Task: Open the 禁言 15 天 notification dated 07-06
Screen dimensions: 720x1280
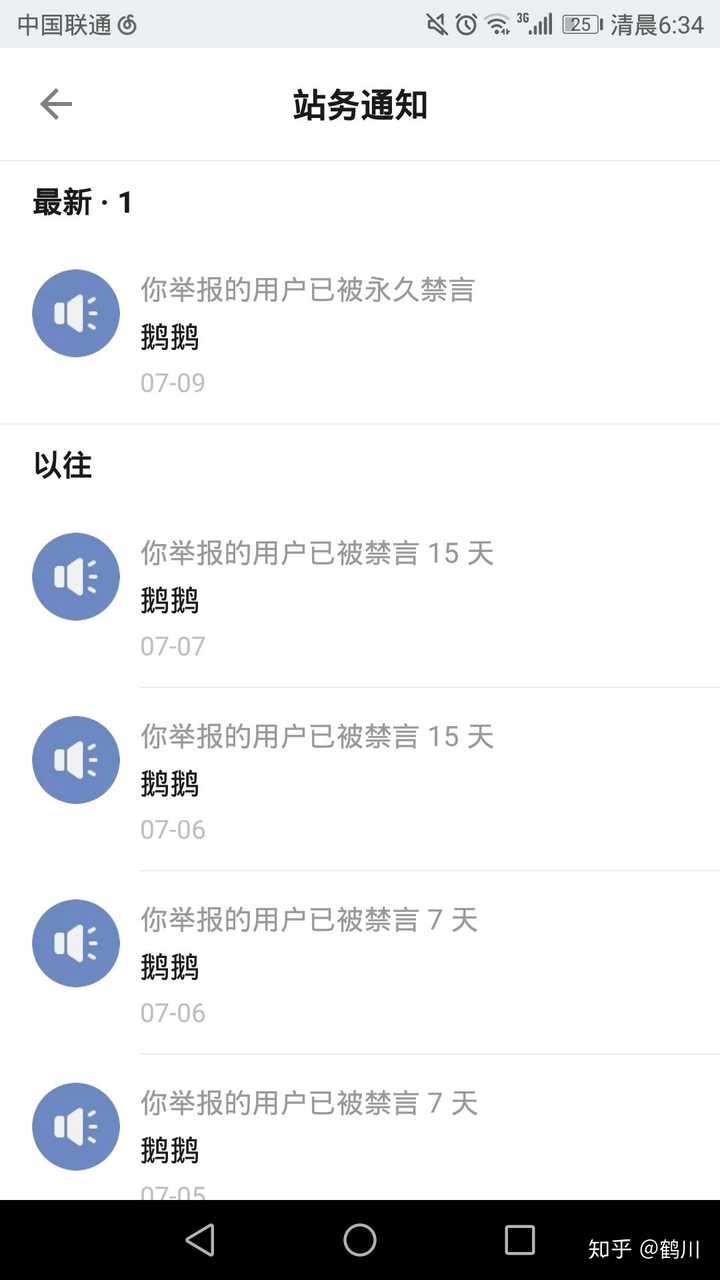Action: coord(360,779)
